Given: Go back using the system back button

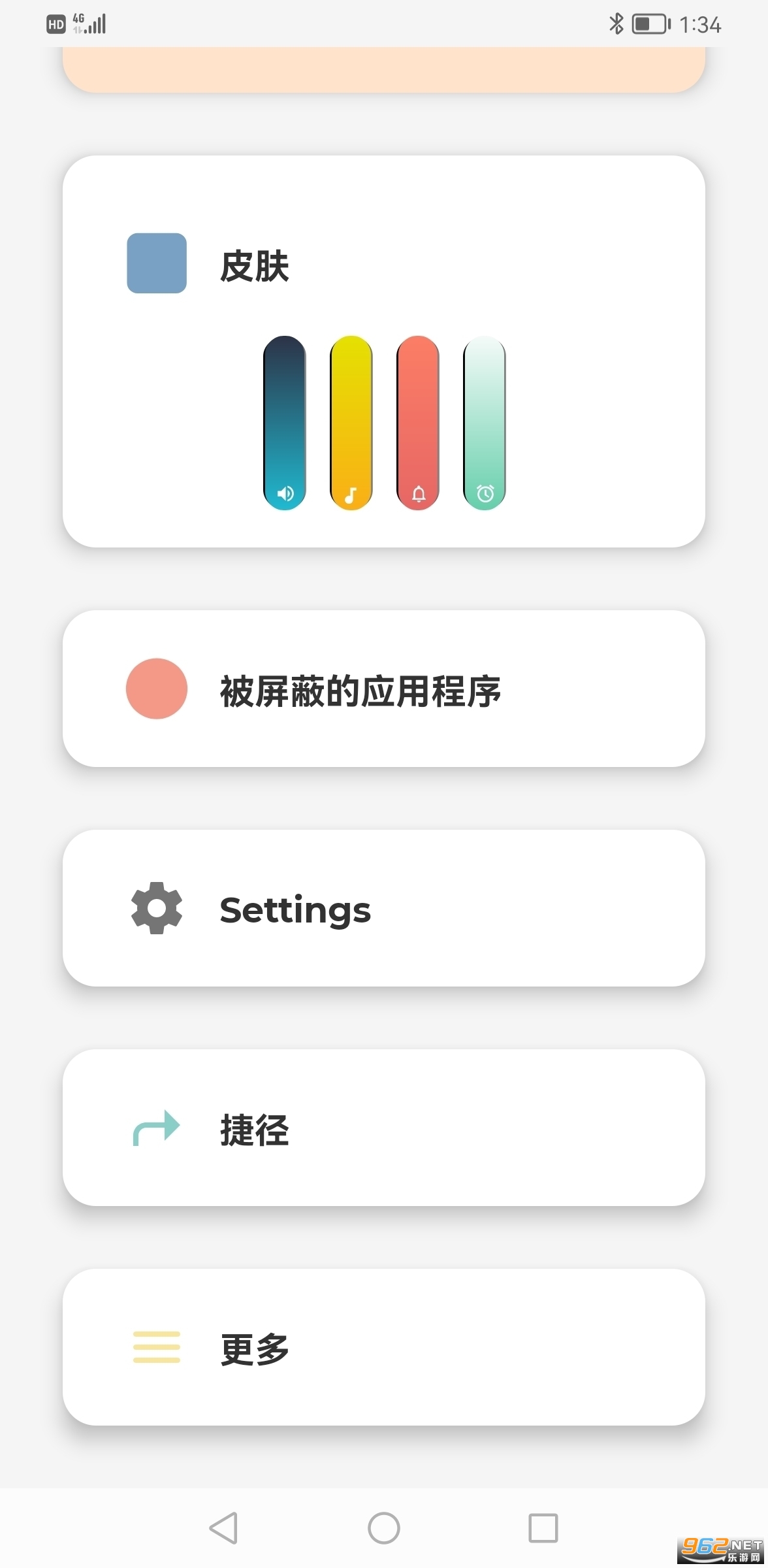Looking at the screenshot, I should pyautogui.click(x=223, y=1527).
